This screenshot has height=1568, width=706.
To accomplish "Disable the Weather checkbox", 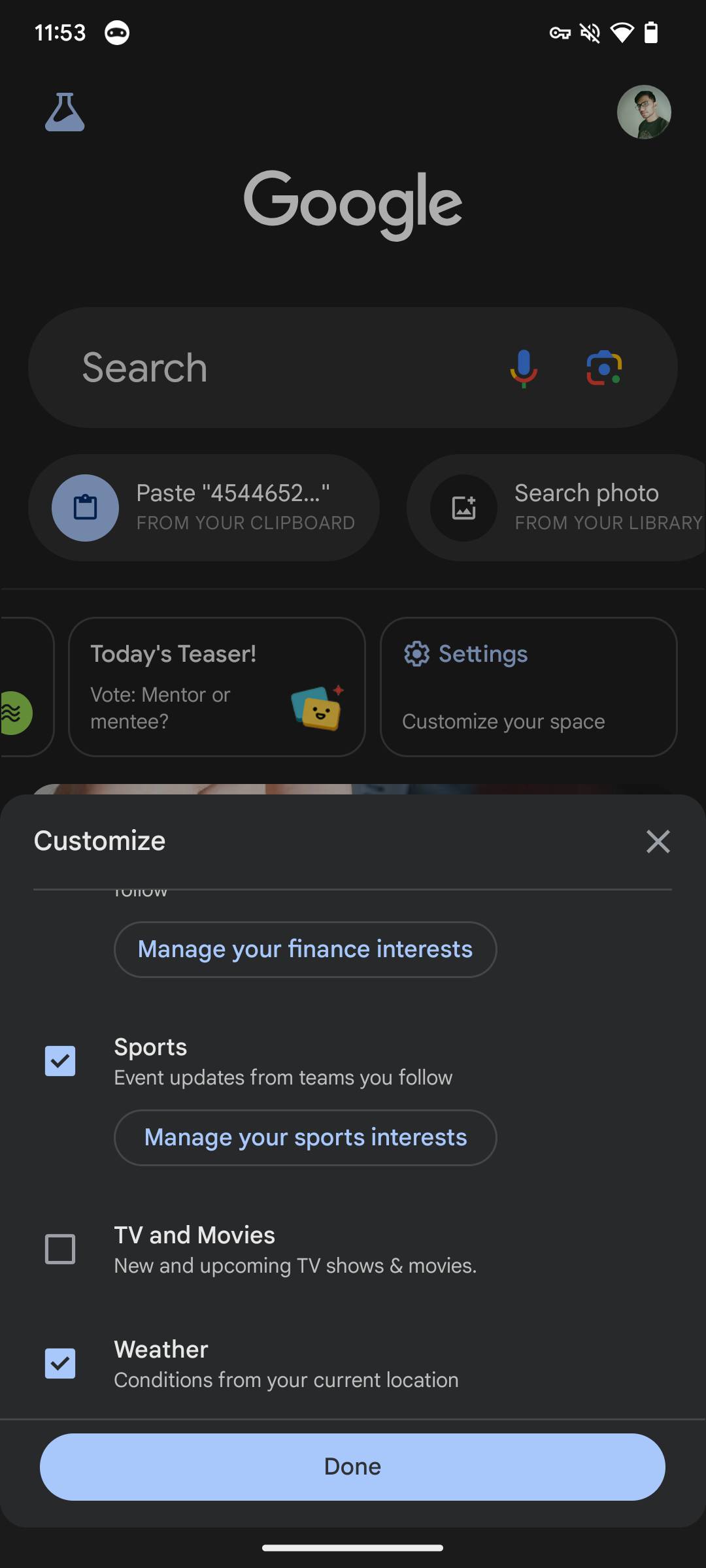I will click(x=60, y=1364).
